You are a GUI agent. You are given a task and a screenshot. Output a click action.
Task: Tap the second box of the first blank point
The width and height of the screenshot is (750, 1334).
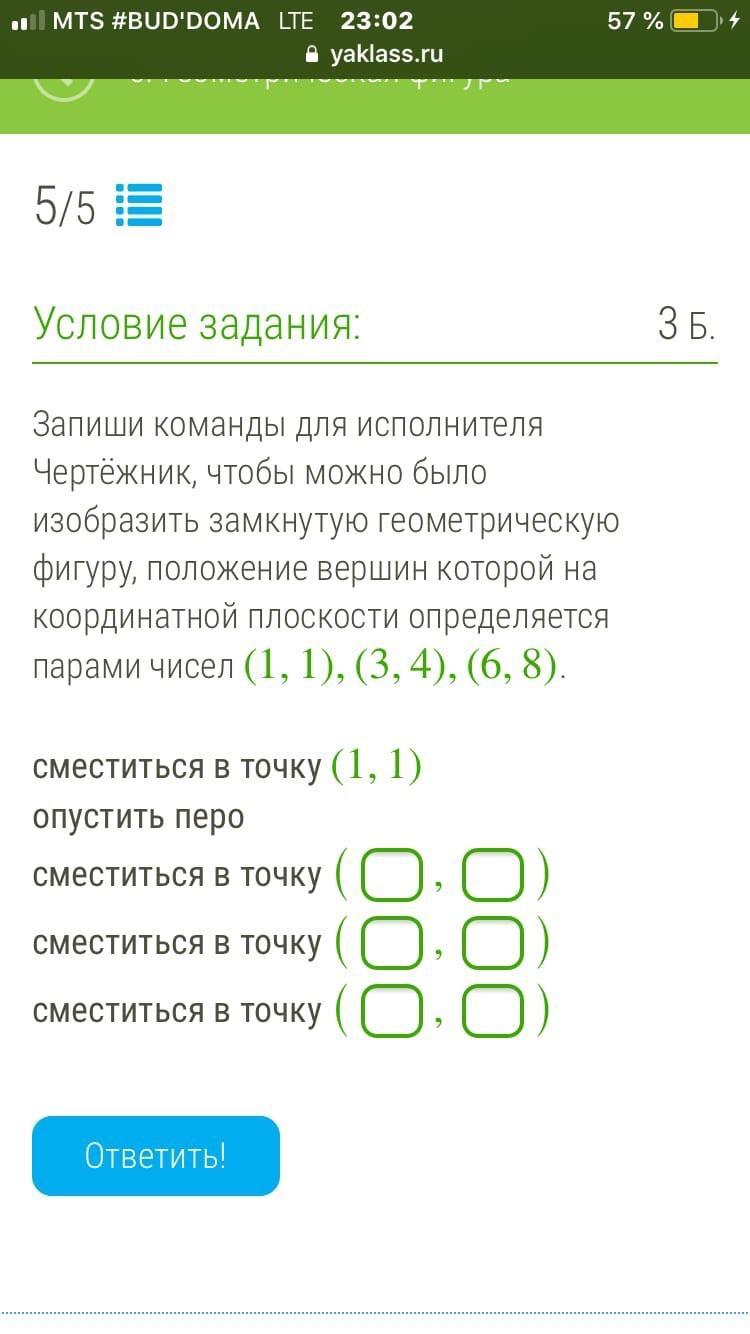493,876
